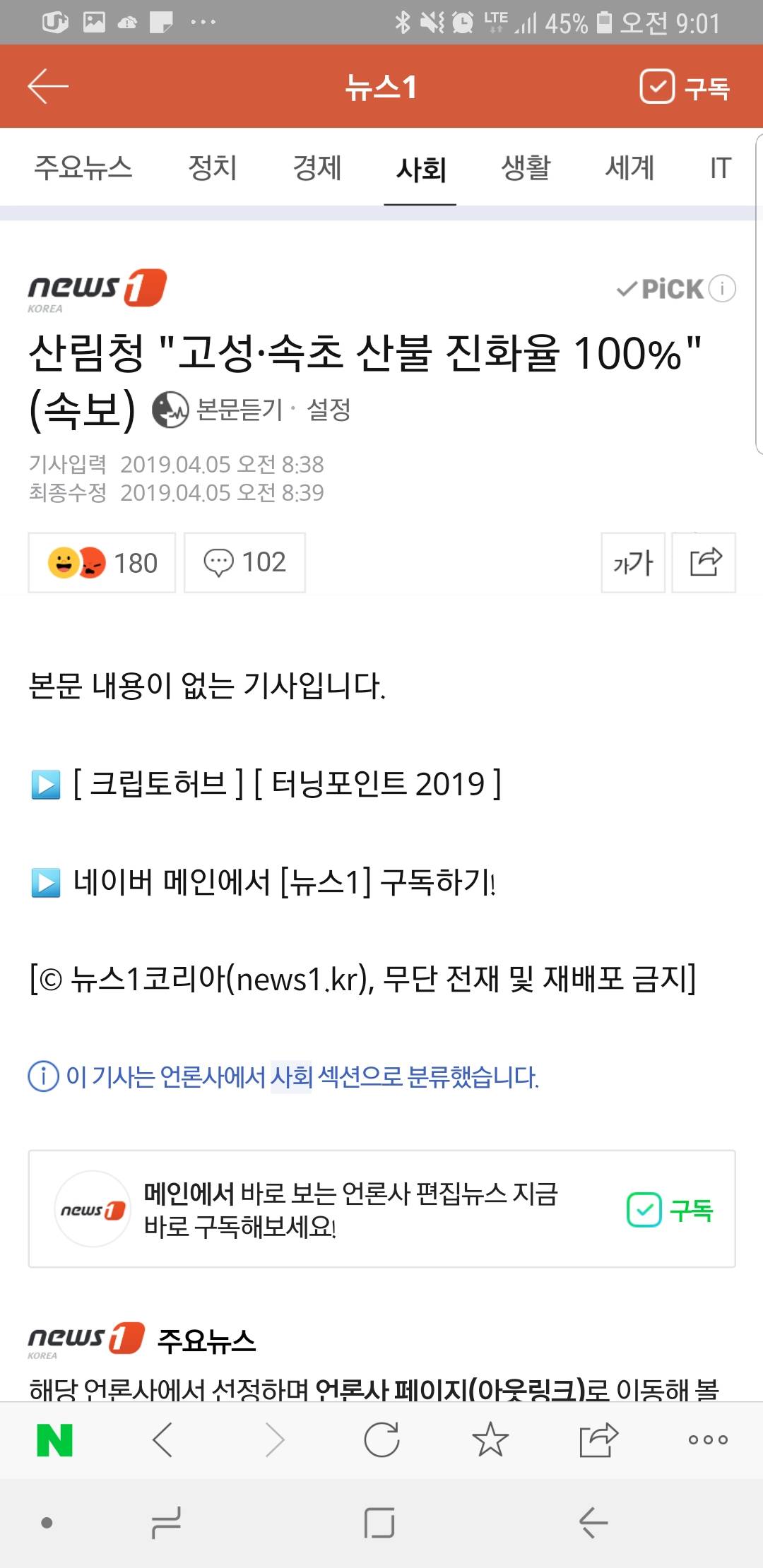The height and width of the screenshot is (1568, 763).
Task: Switch to the 주요뉴스 tab
Action: click(83, 168)
